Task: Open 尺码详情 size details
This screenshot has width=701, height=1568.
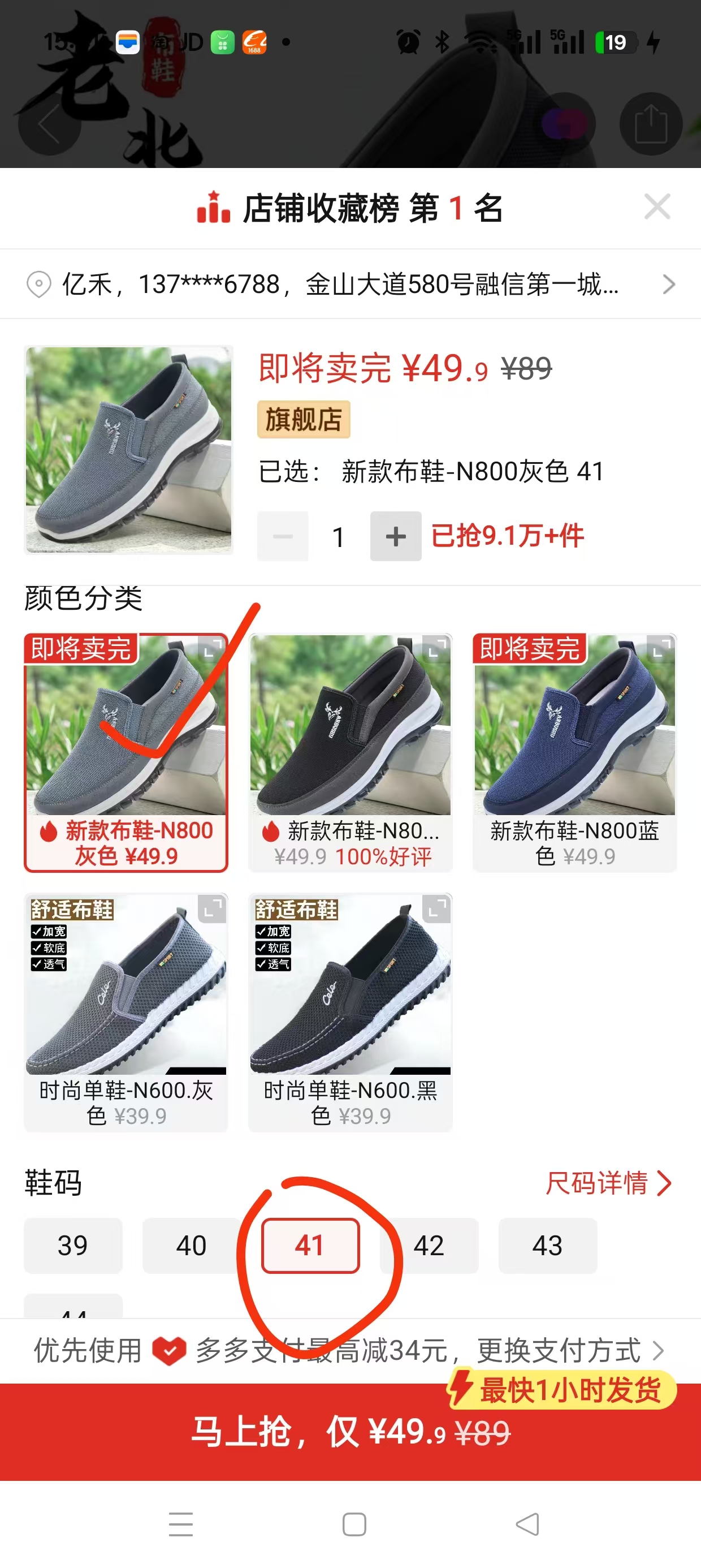Action: coord(608,1183)
